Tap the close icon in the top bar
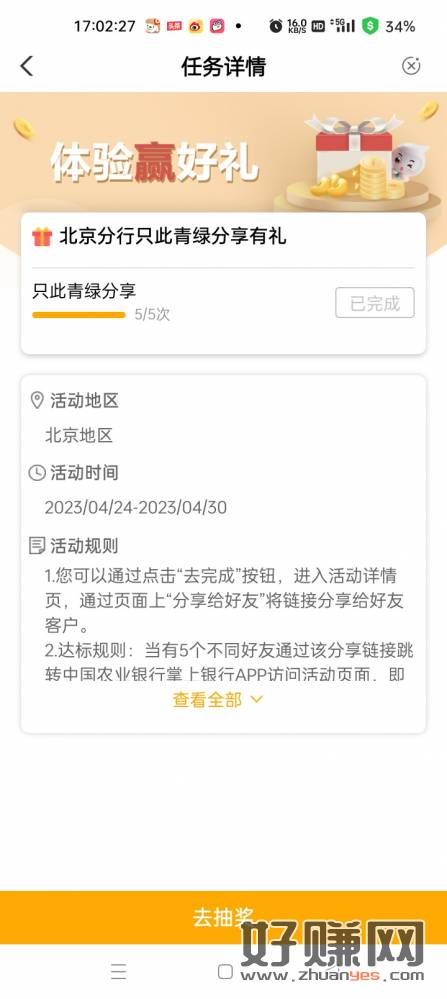Viewport: 447px width, 999px height. (x=411, y=66)
